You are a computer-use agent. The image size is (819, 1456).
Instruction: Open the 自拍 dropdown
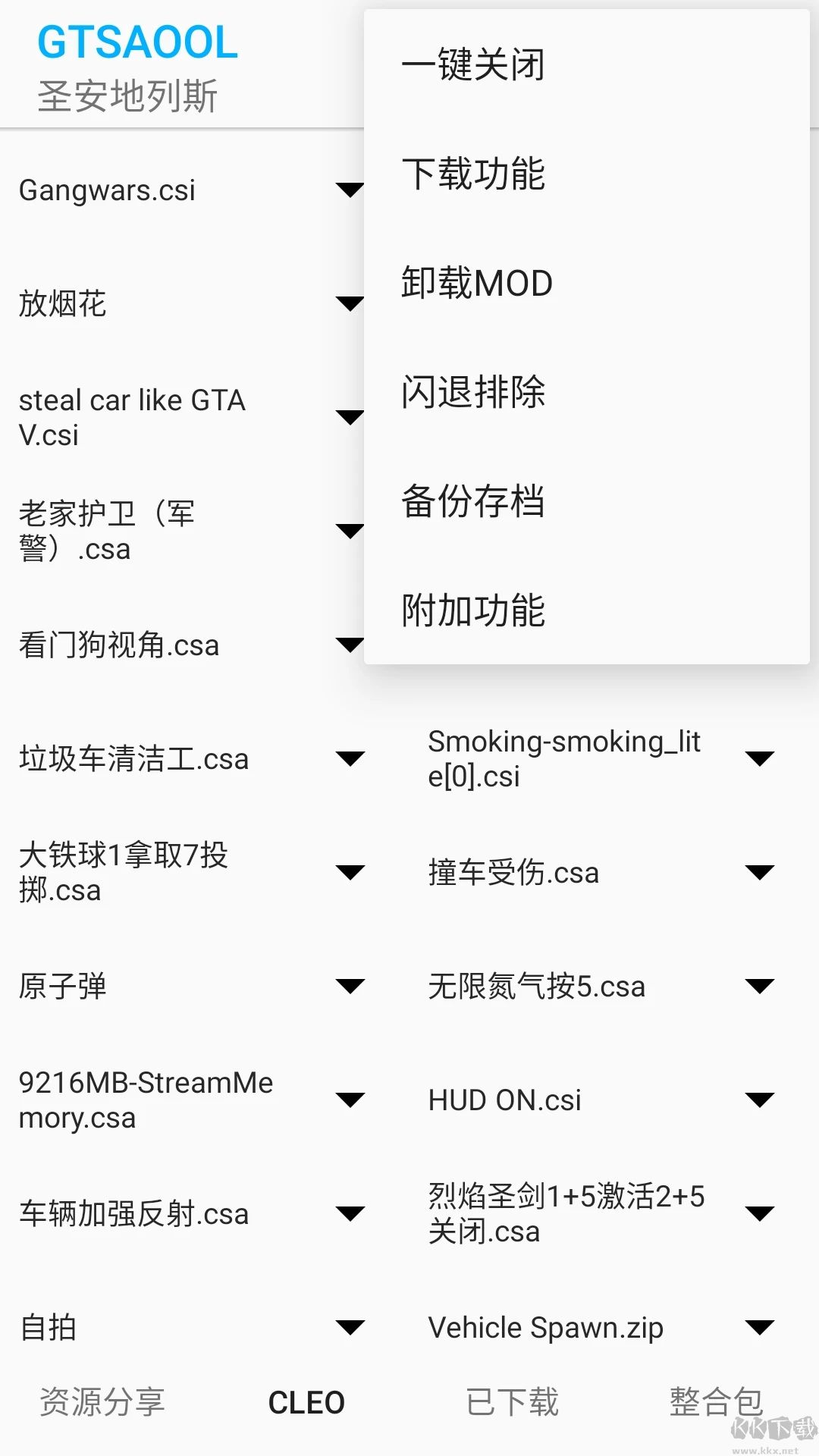(x=350, y=1327)
